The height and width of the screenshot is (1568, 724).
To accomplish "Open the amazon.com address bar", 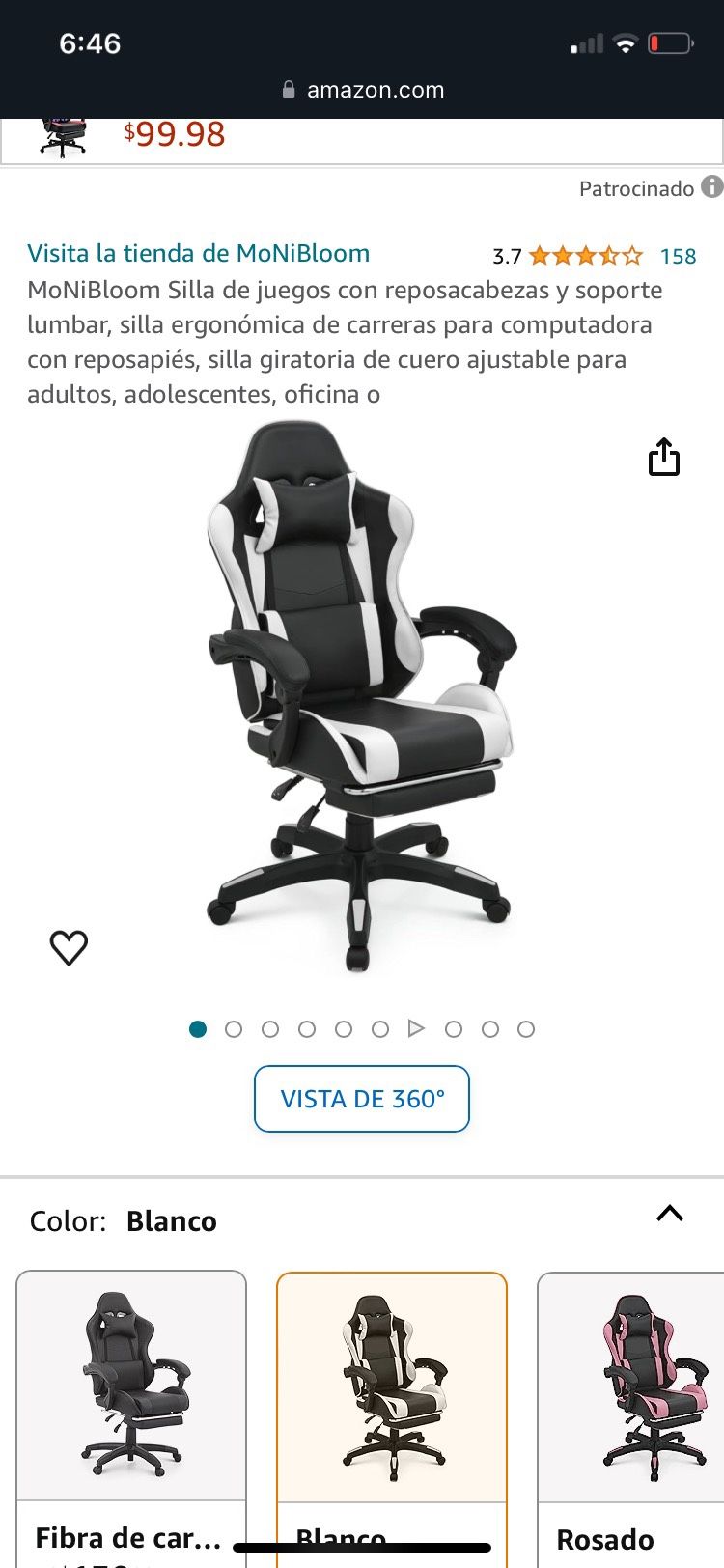I will pos(375,90).
